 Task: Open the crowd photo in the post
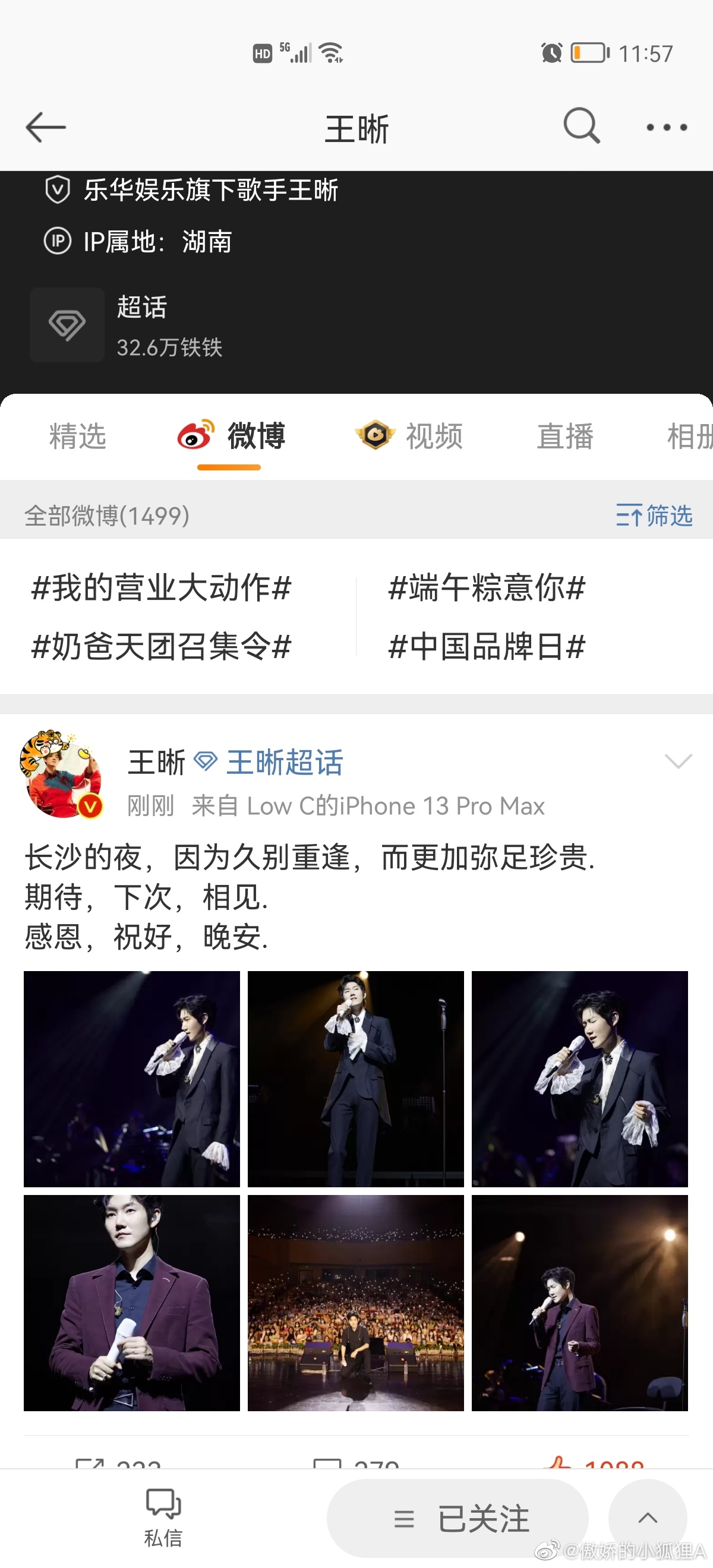click(355, 1303)
